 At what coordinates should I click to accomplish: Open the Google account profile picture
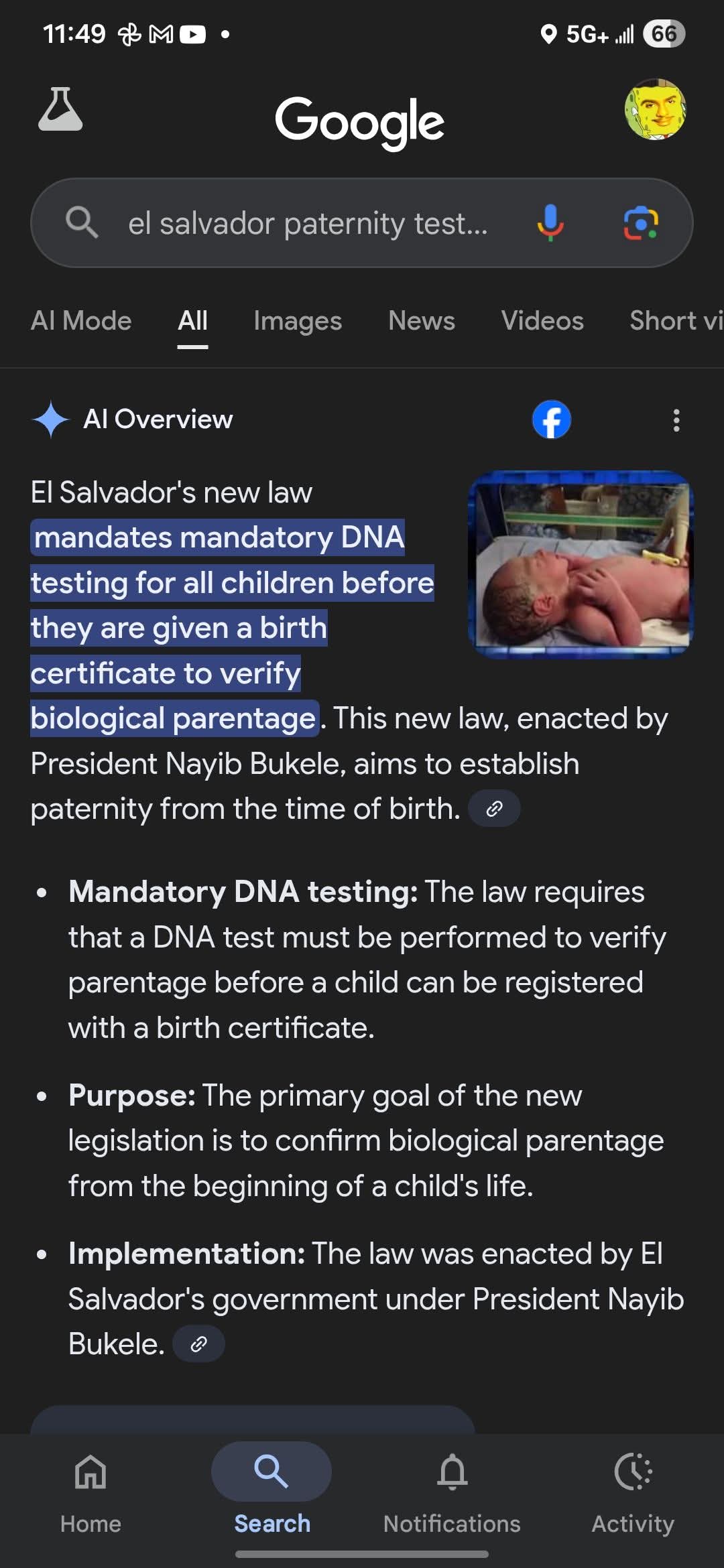pyautogui.click(x=655, y=109)
